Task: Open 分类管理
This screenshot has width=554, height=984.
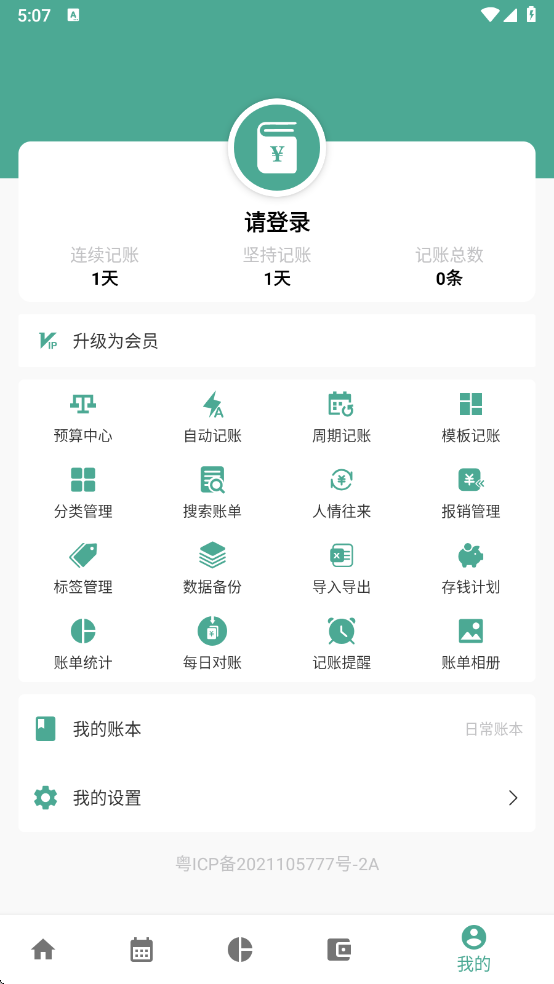Action: [83, 493]
